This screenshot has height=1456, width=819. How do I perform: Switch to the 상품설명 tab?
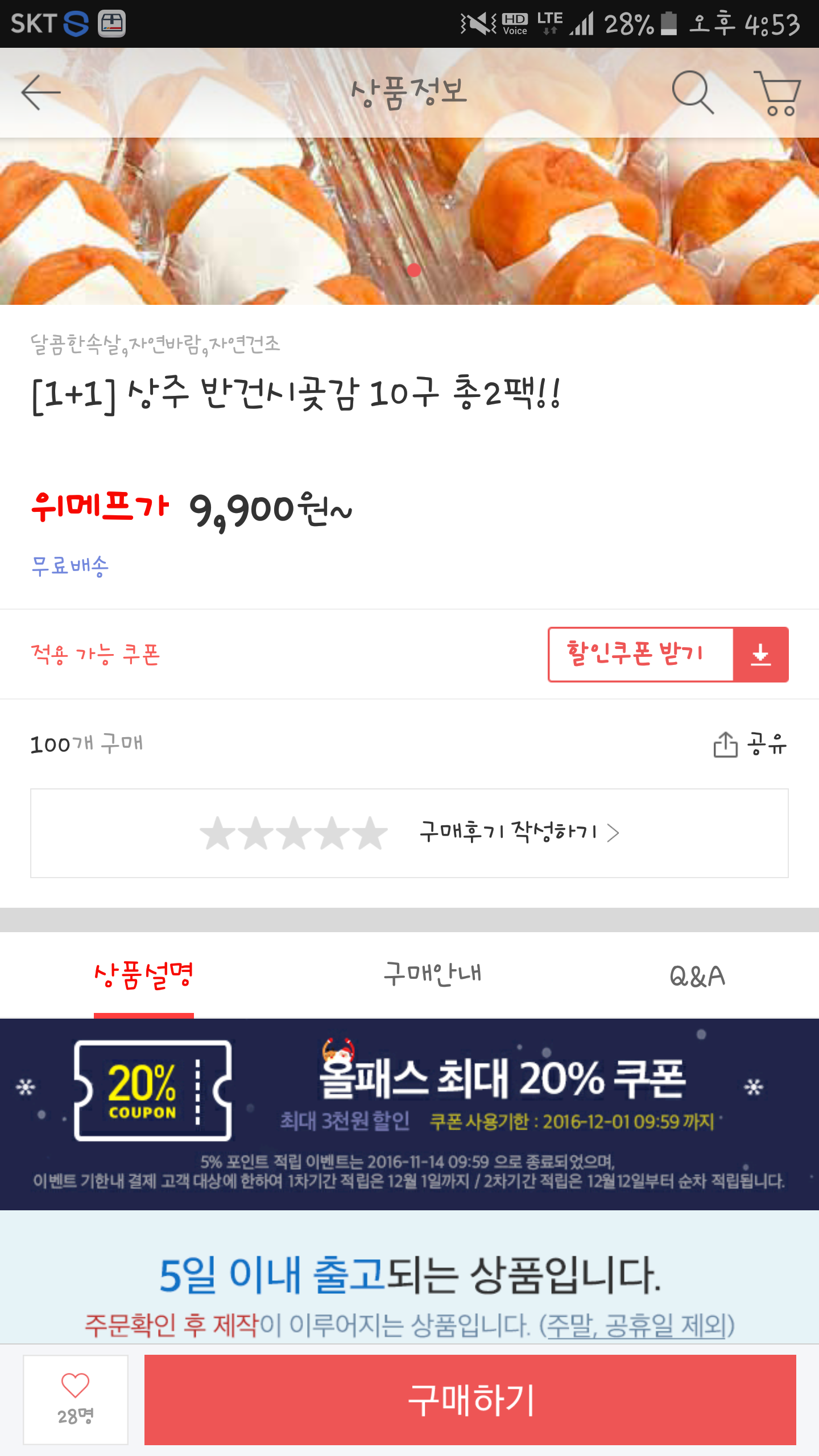coord(144,975)
